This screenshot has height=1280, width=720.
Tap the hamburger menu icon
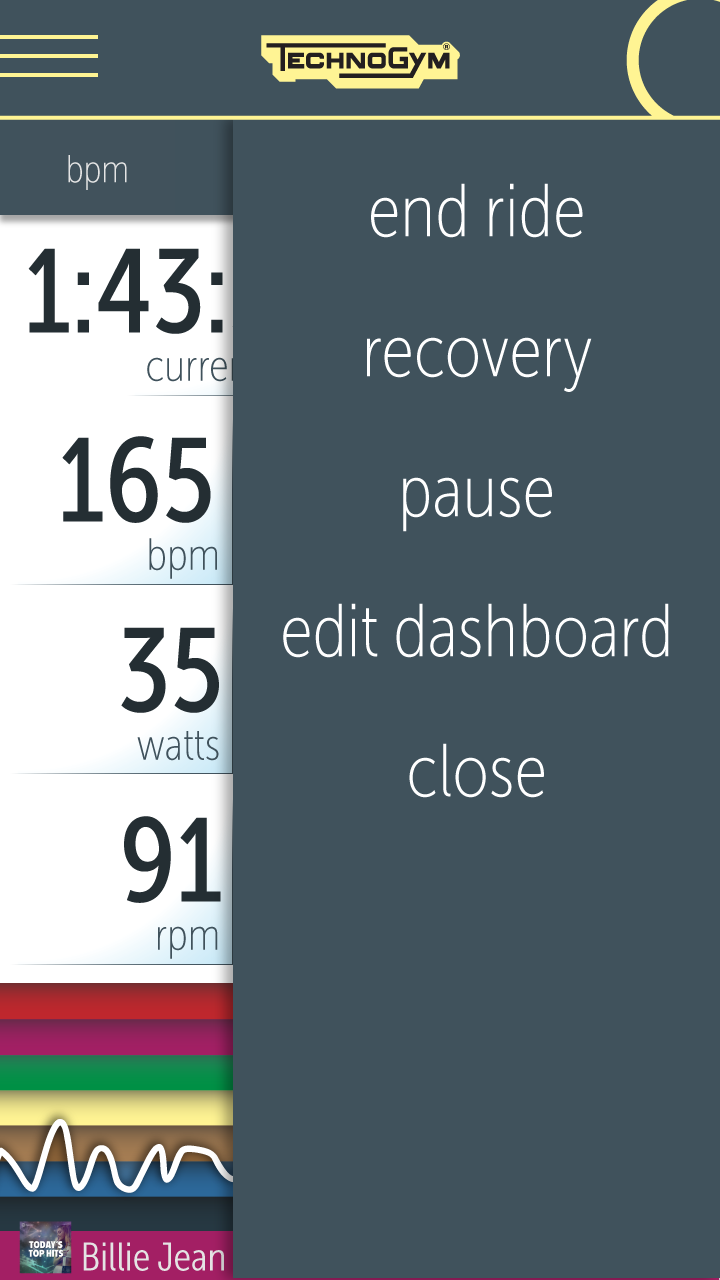point(48,56)
